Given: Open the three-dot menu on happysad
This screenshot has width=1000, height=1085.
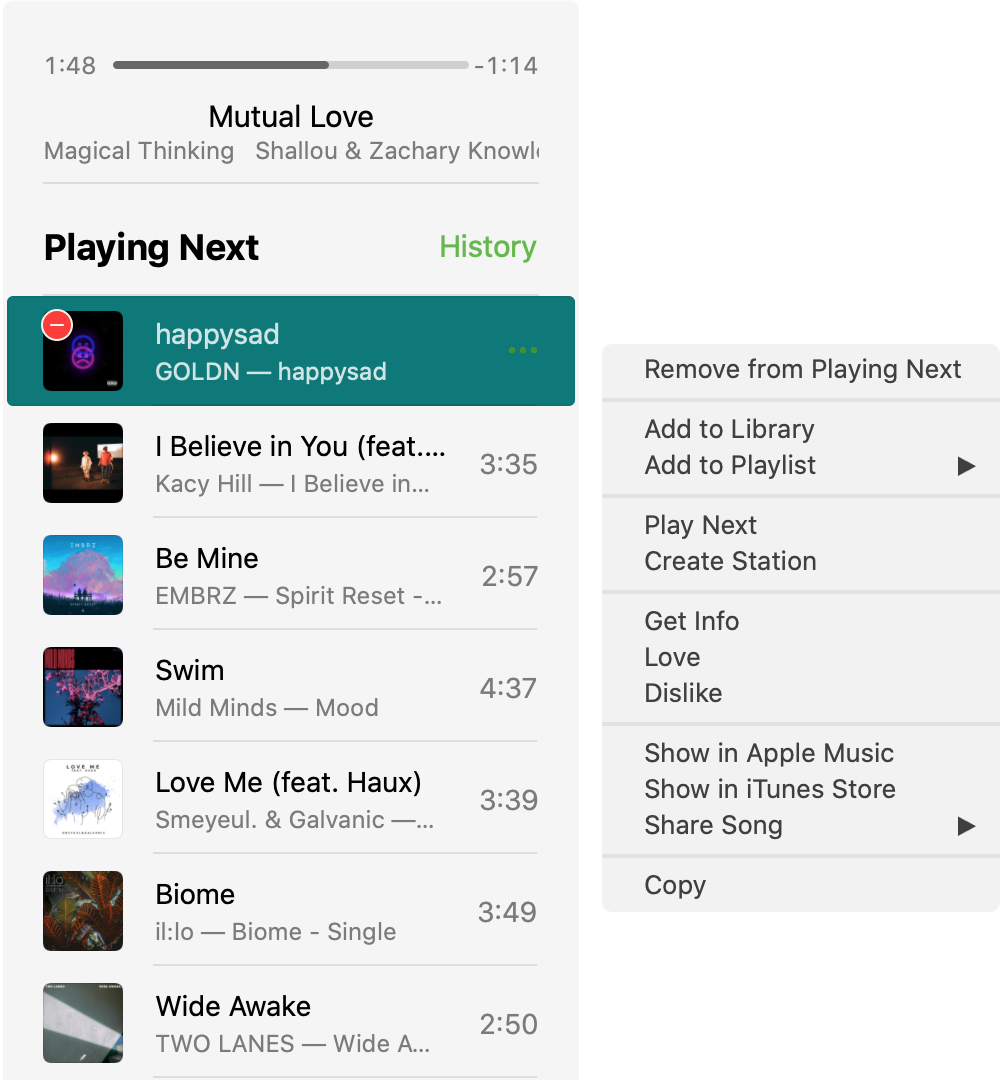Looking at the screenshot, I should (x=522, y=350).
